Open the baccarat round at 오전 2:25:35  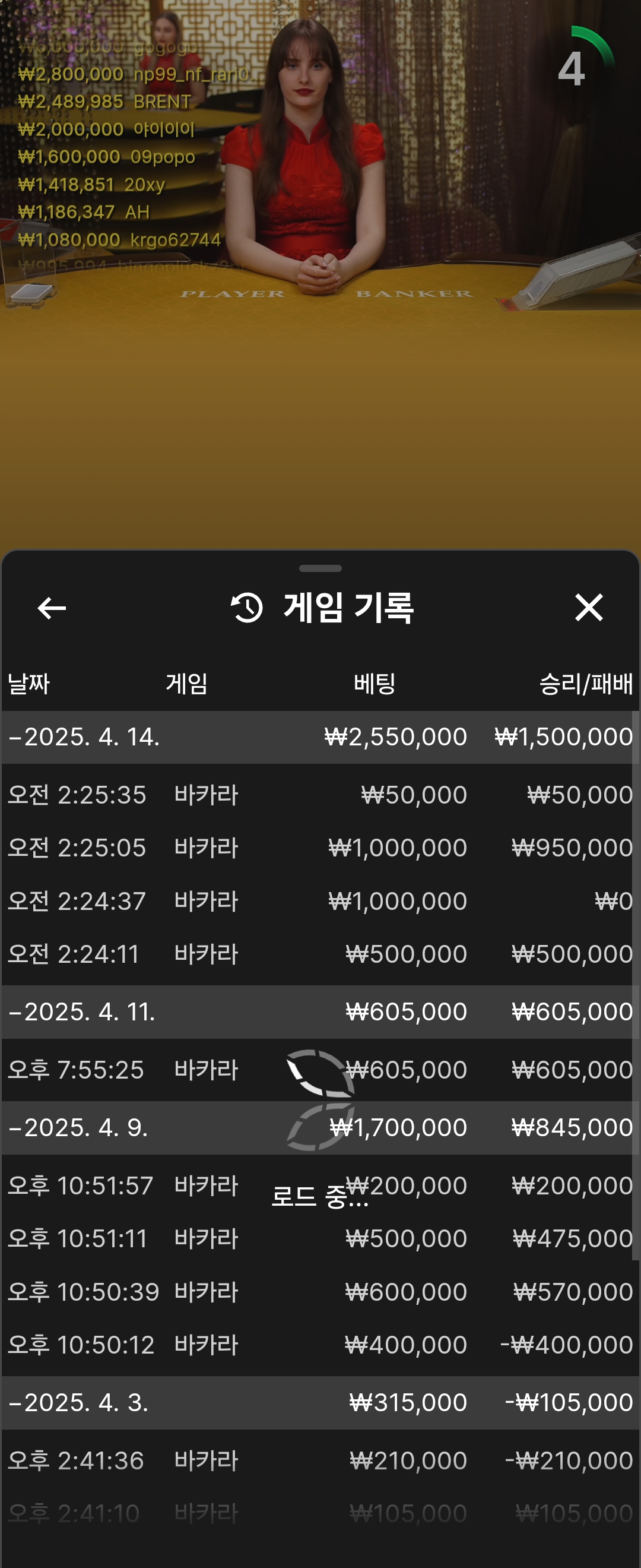(x=319, y=795)
